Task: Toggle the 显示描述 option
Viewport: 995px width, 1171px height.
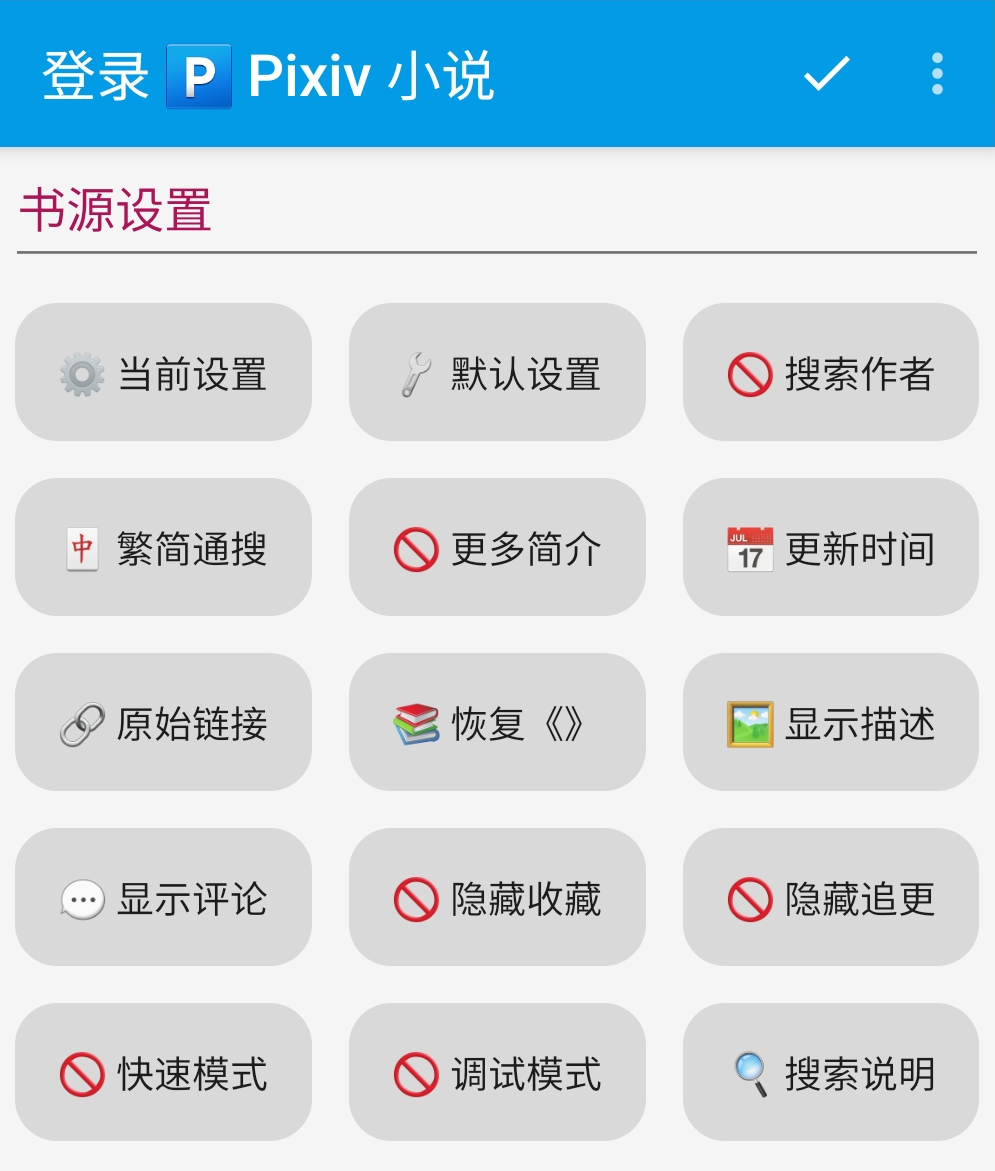Action: pos(830,723)
